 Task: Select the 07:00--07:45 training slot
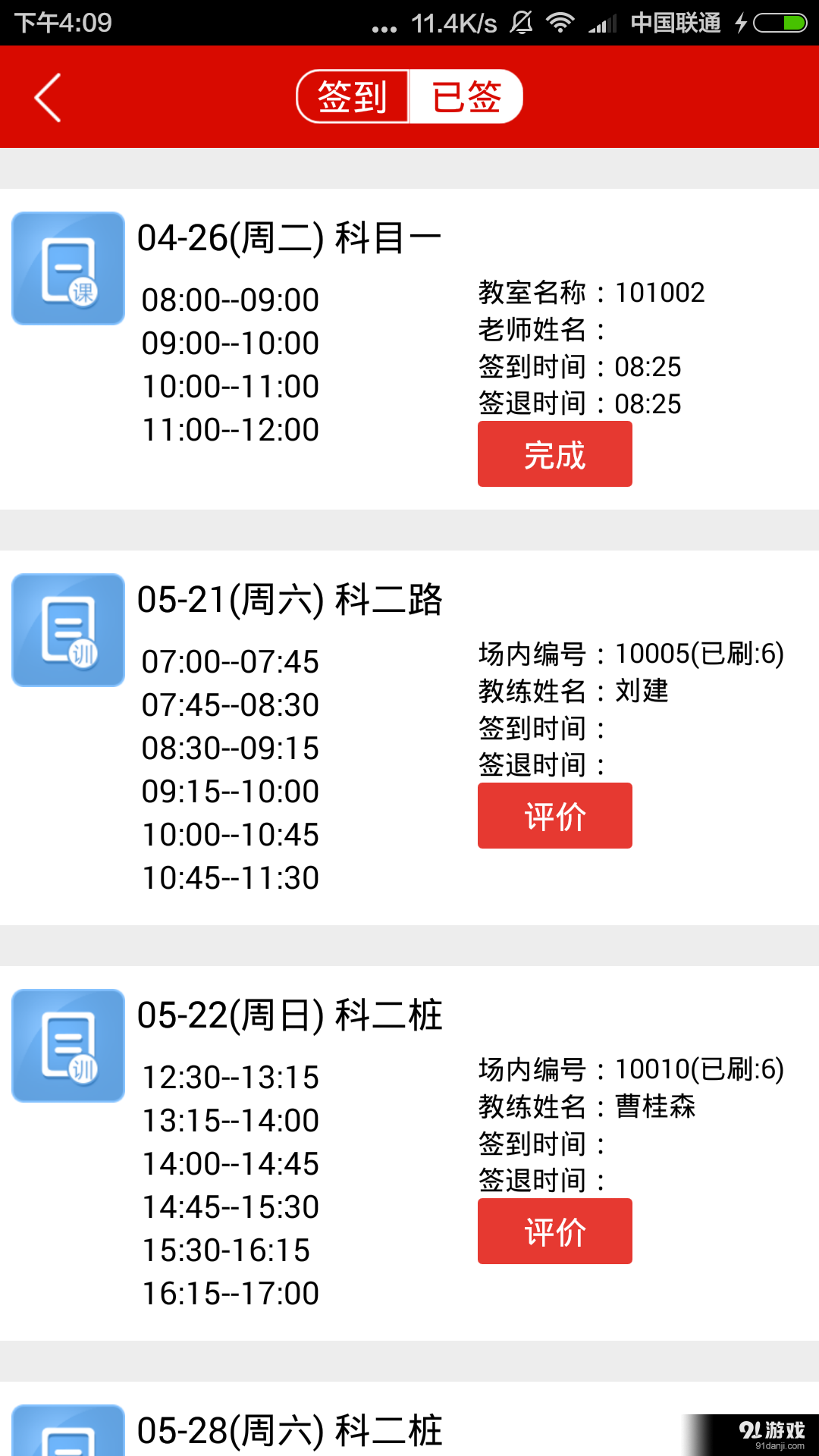[x=230, y=662]
